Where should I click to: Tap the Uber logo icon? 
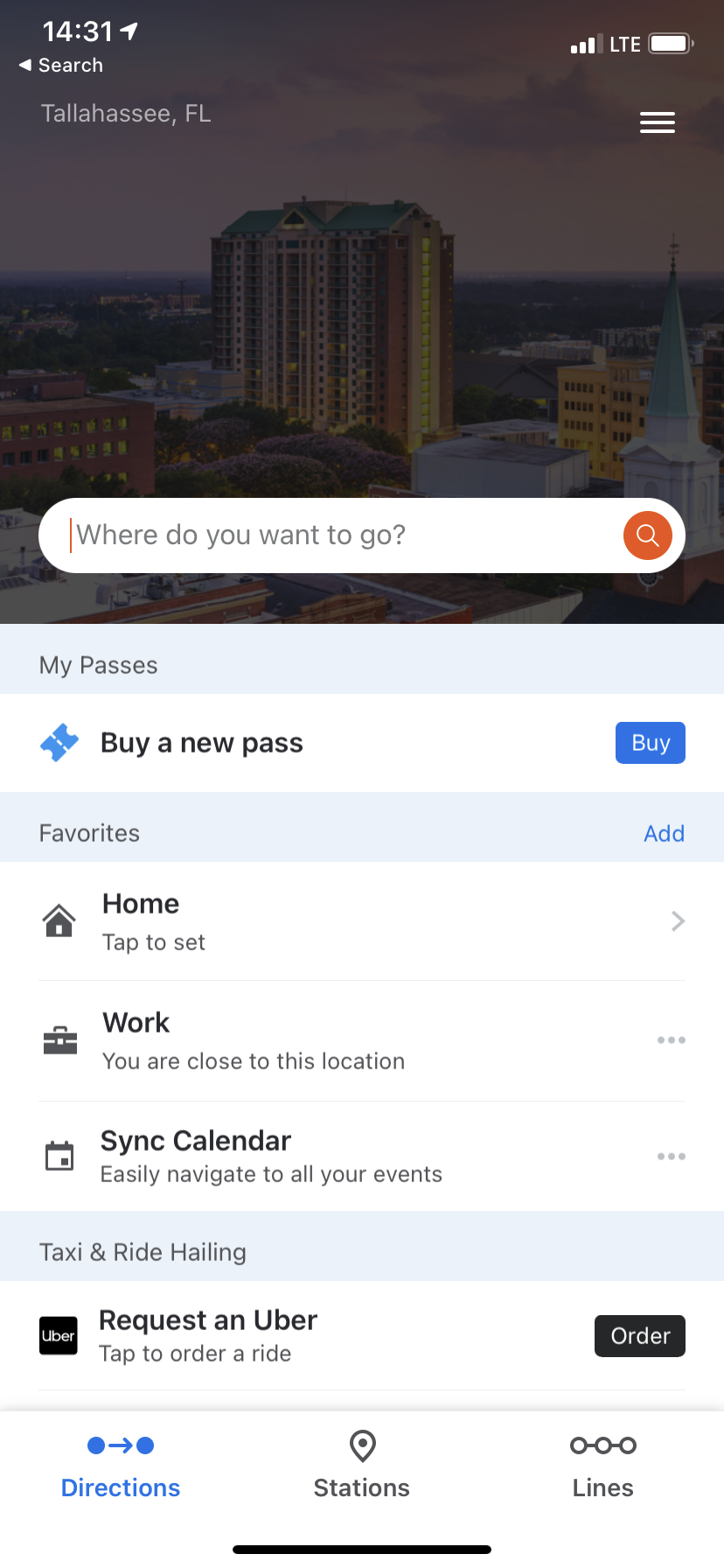tap(58, 1335)
